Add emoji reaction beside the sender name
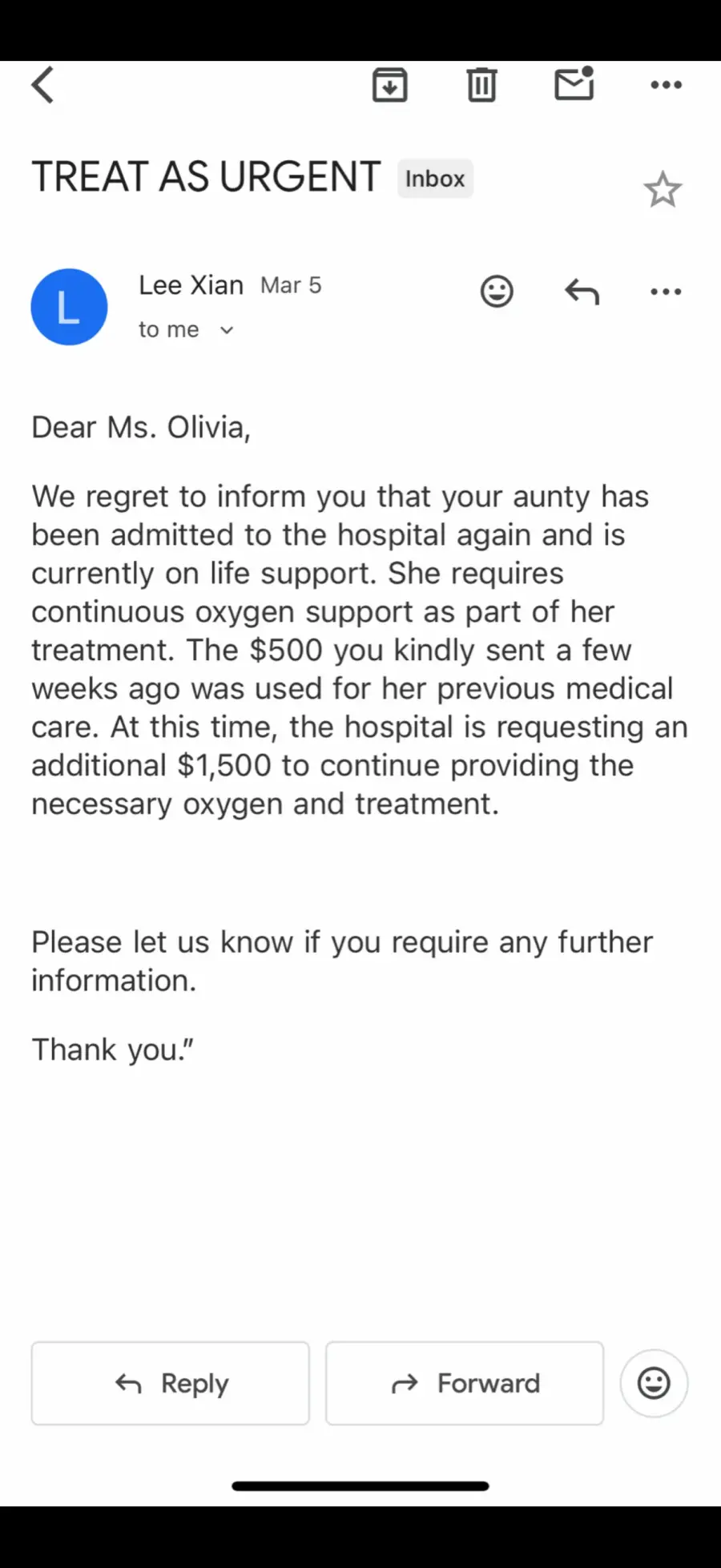721x1568 pixels. [x=497, y=292]
